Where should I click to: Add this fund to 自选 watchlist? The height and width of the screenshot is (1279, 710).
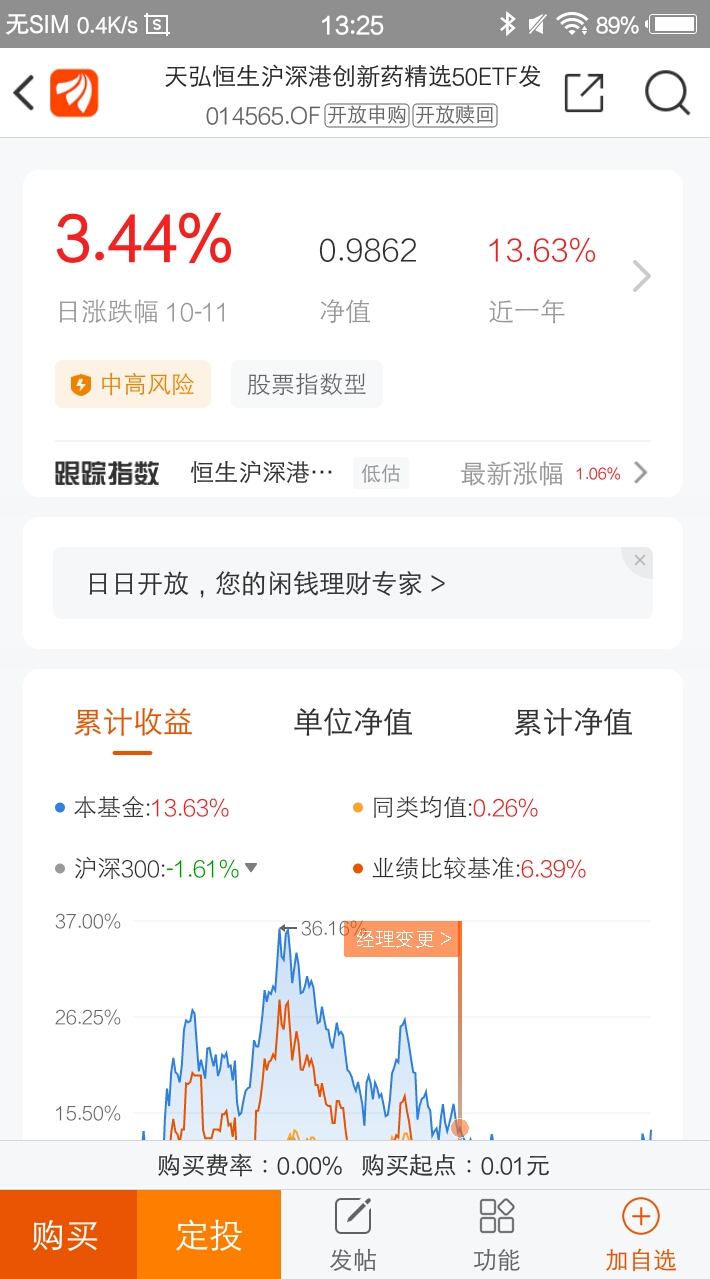coord(640,1235)
